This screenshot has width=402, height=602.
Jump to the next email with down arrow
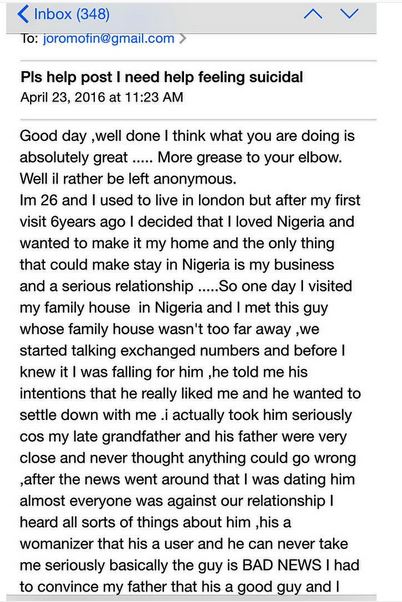click(x=349, y=14)
